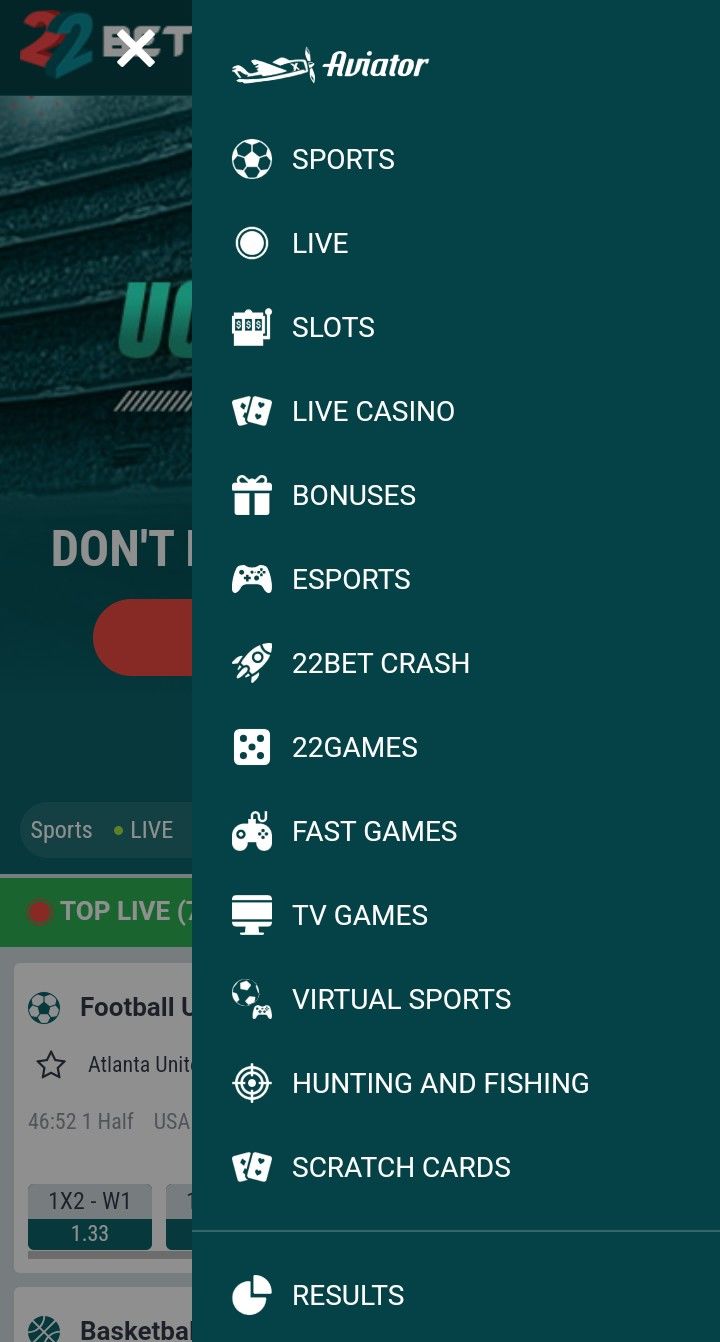Launch 22Bet Crash

point(380,663)
